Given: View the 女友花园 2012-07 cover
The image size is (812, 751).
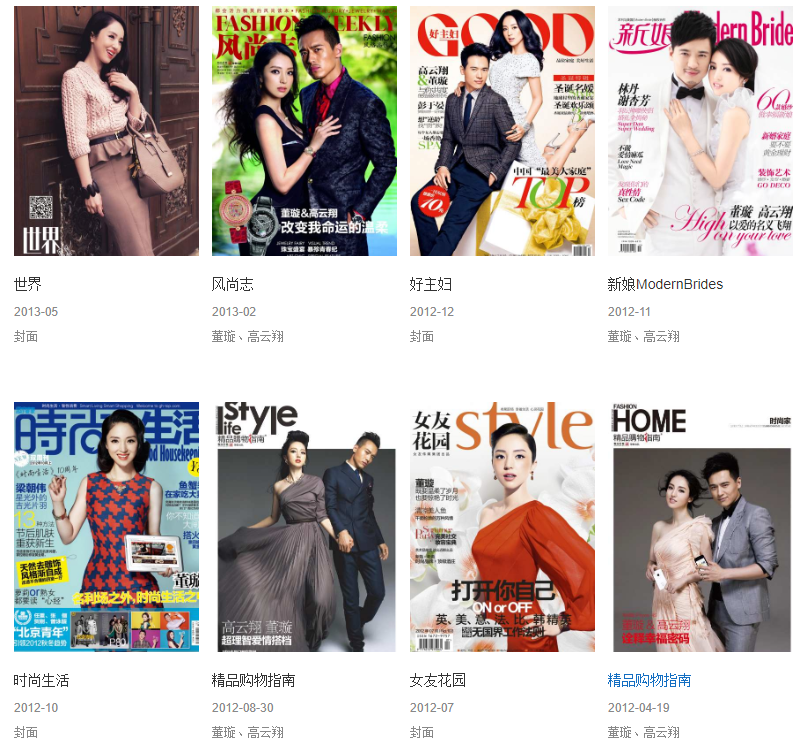Looking at the screenshot, I should click(x=502, y=527).
